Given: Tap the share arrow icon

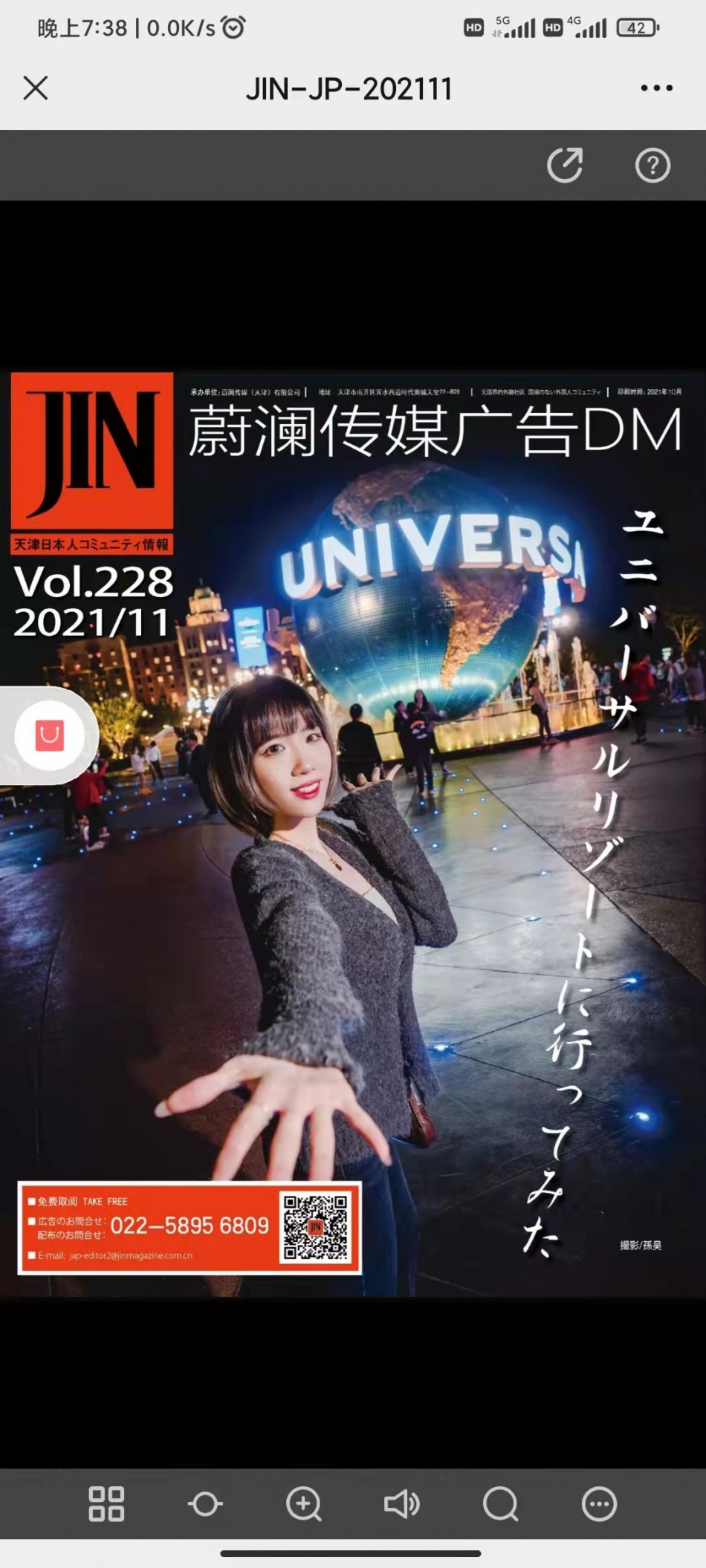Looking at the screenshot, I should (565, 165).
